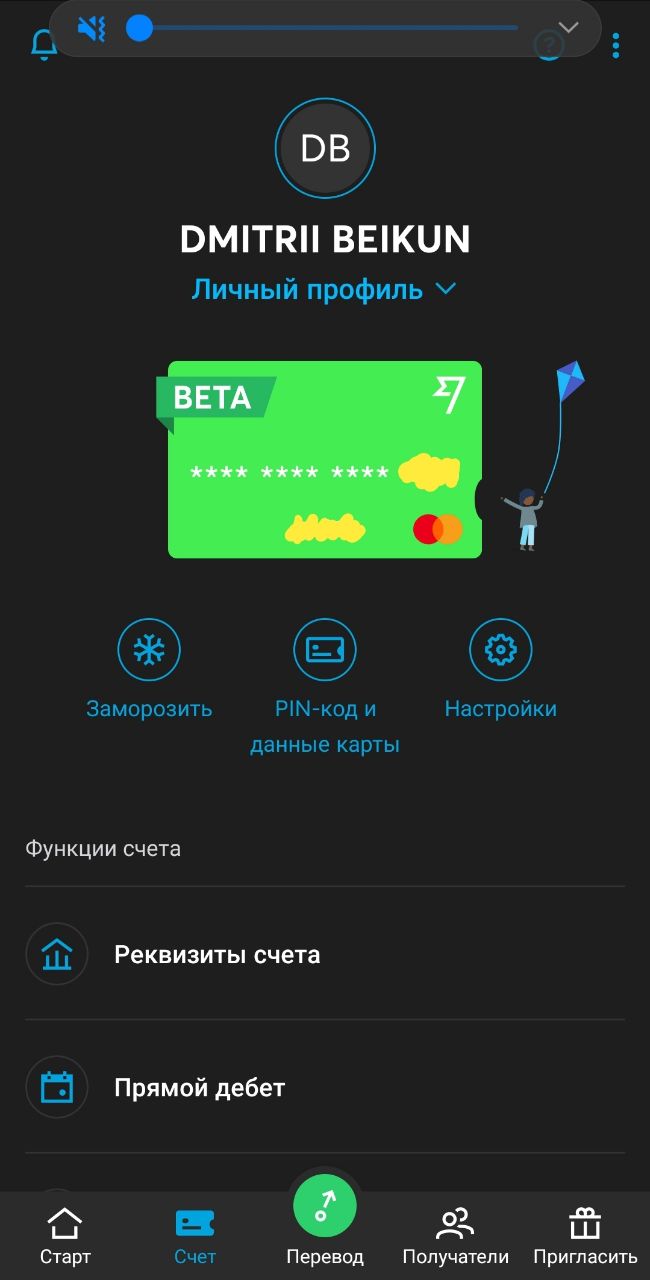Expand the Личный профиль switcher
The width and height of the screenshot is (650, 1280).
click(x=325, y=290)
